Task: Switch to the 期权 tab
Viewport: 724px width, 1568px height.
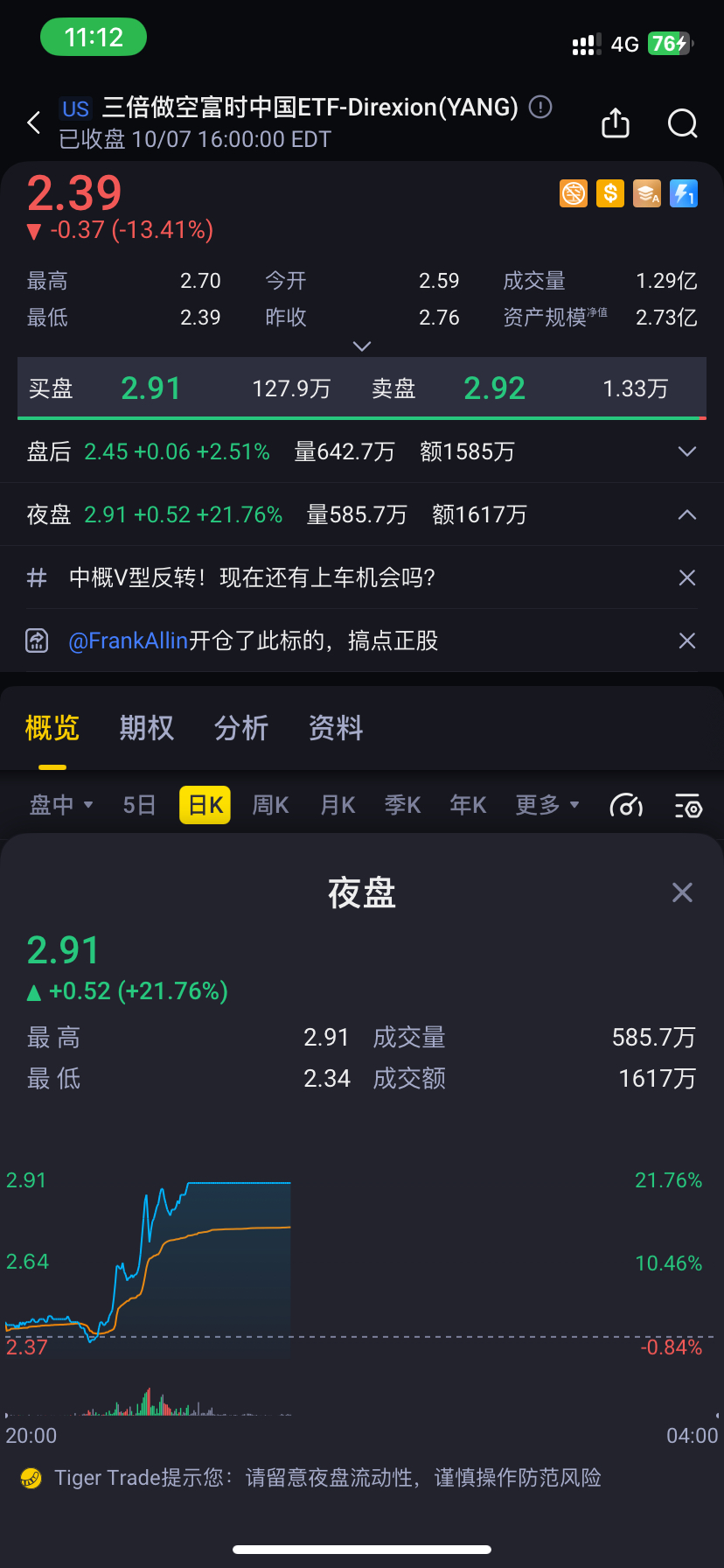Action: coord(147,728)
